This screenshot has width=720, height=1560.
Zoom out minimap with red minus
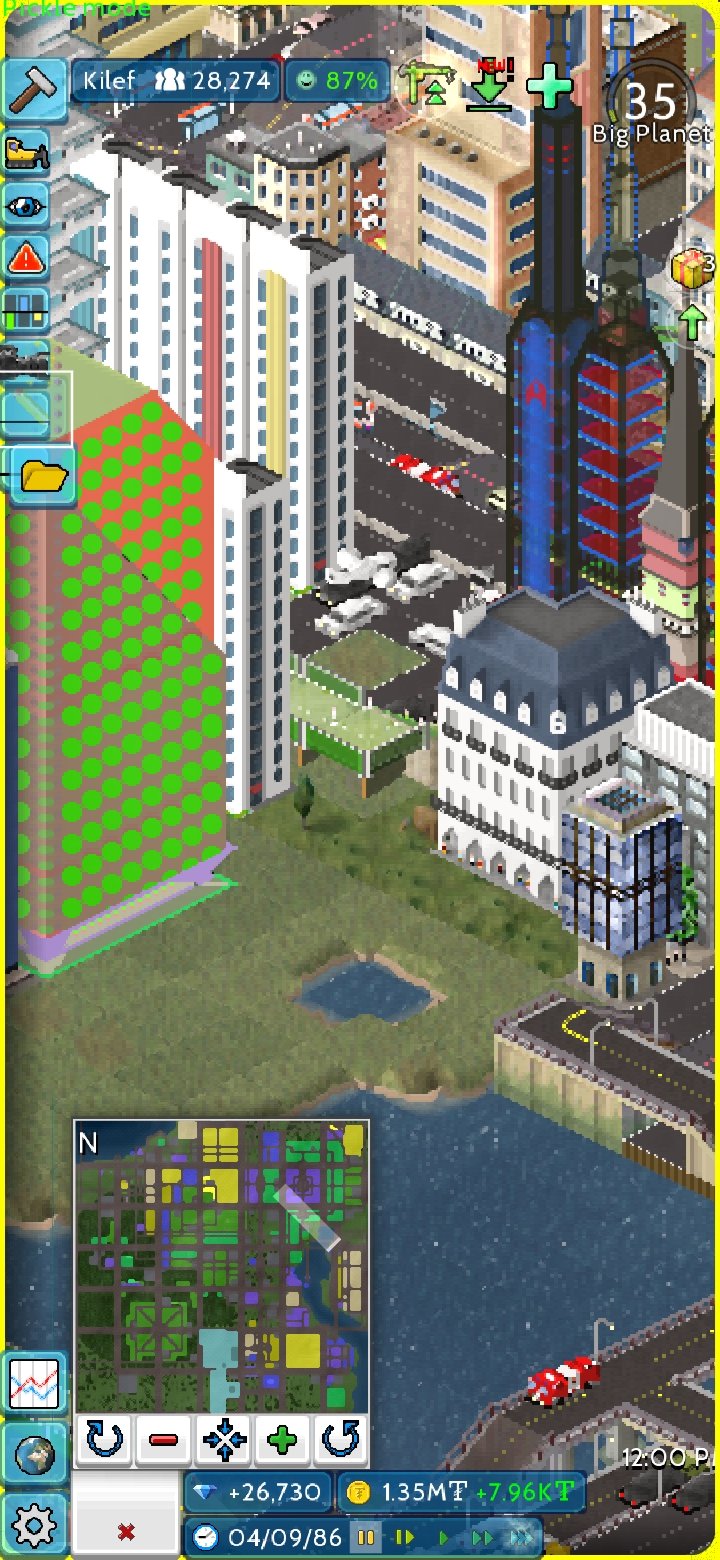(163, 1440)
